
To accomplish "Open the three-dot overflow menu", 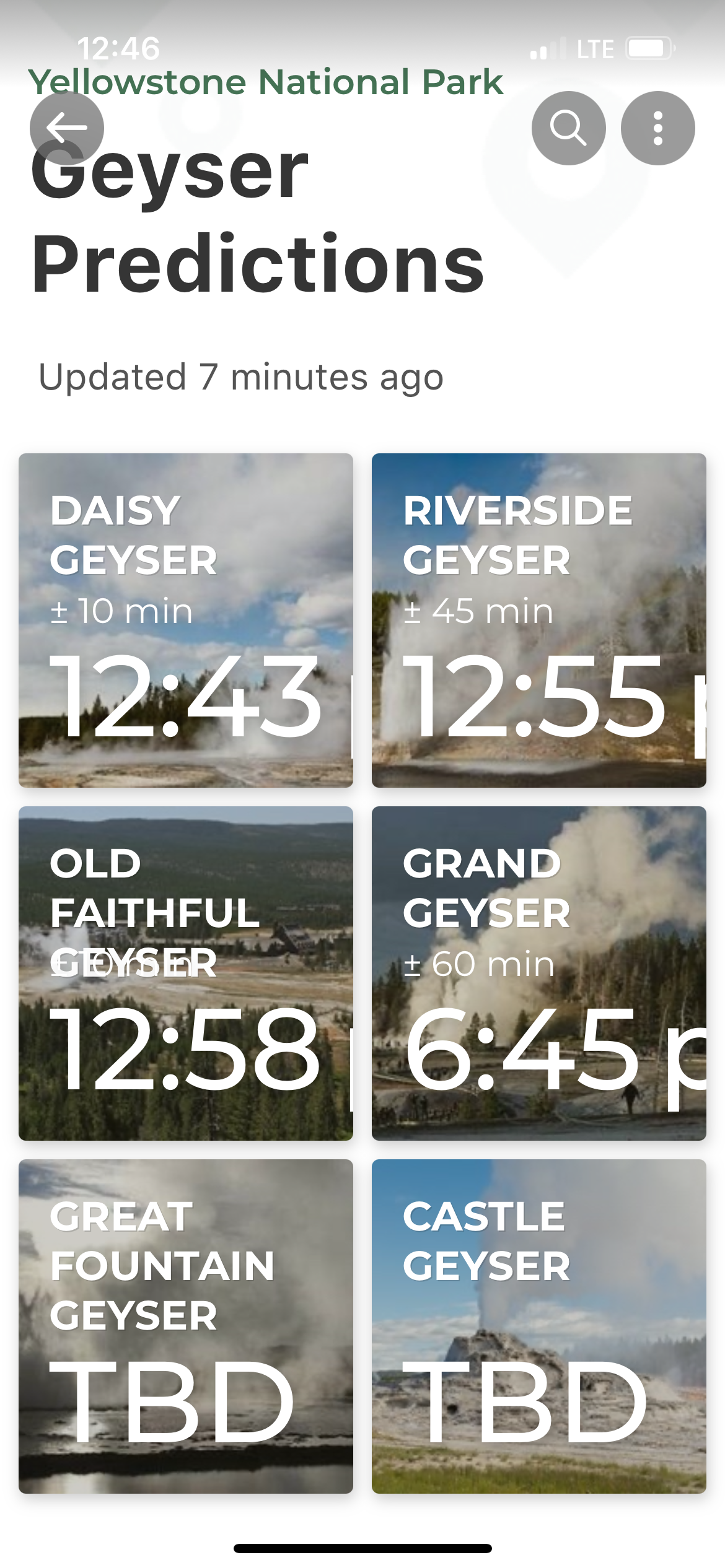I will coord(657,128).
